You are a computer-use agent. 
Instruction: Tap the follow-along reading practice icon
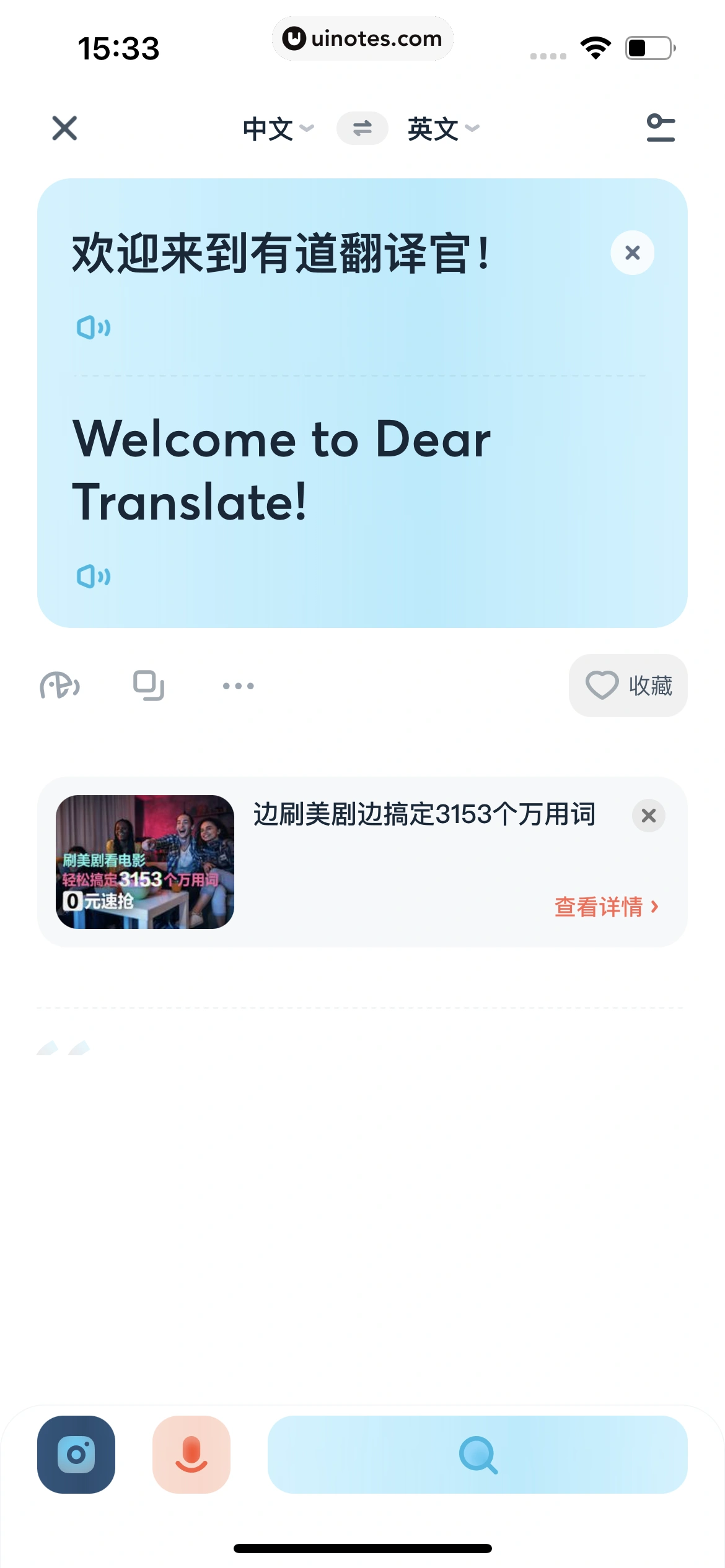[58, 686]
